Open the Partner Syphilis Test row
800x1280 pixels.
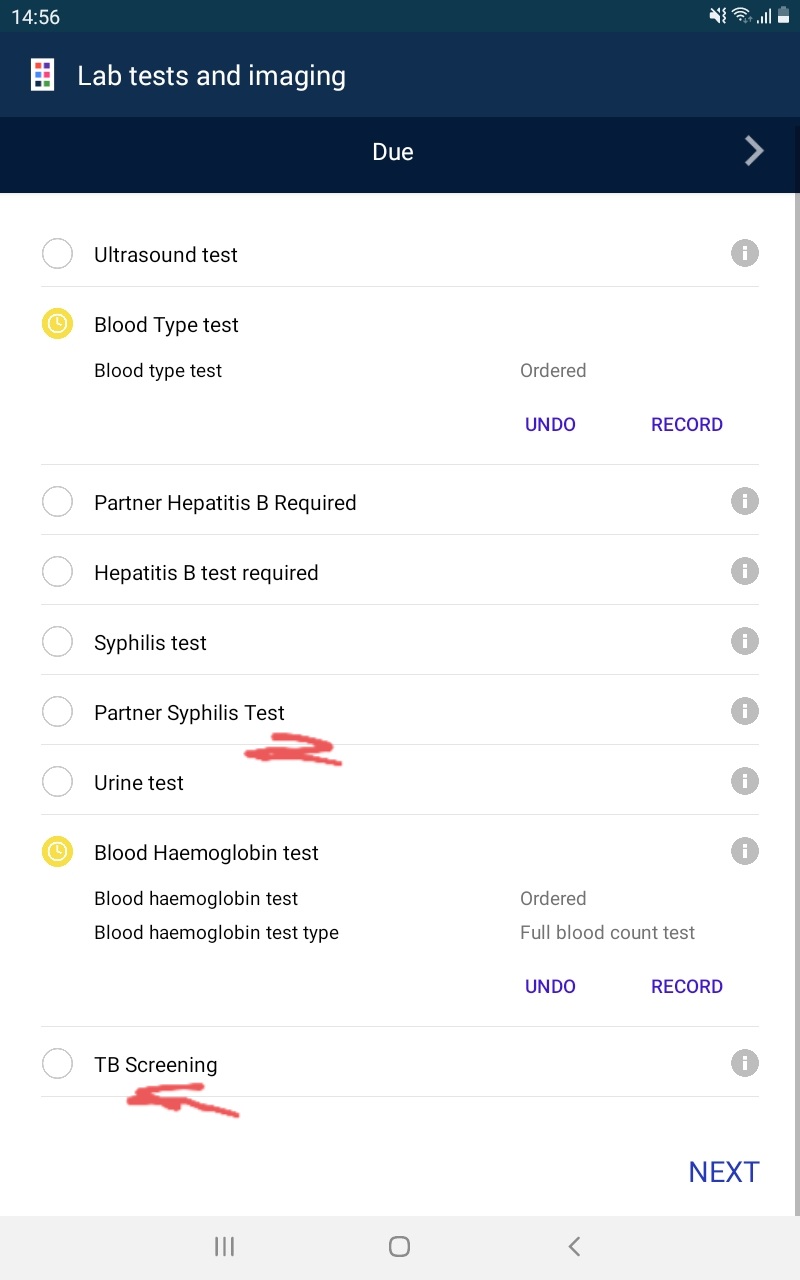coord(400,712)
